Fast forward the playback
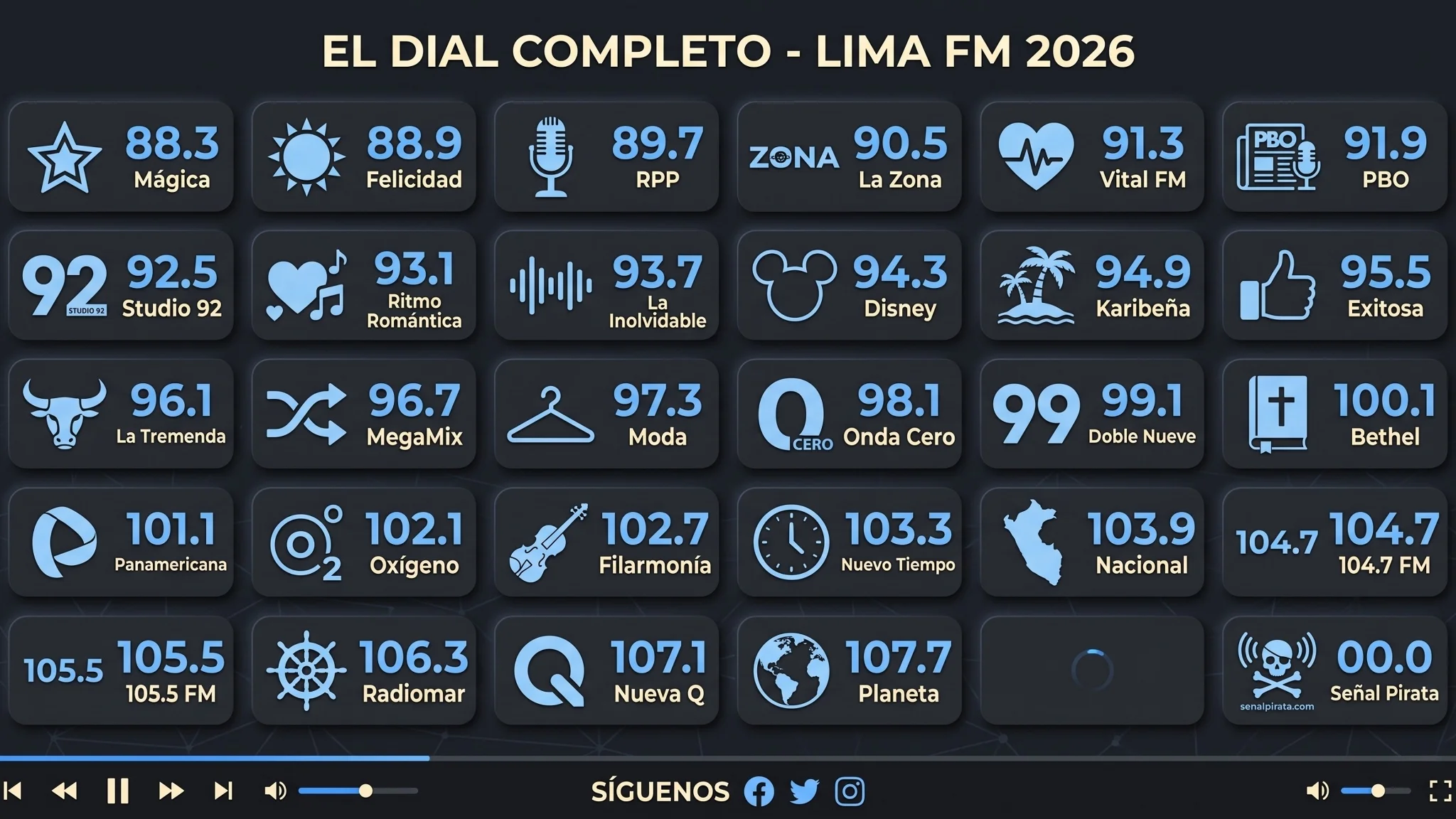Screen dimensions: 1456x819 (x=171, y=791)
